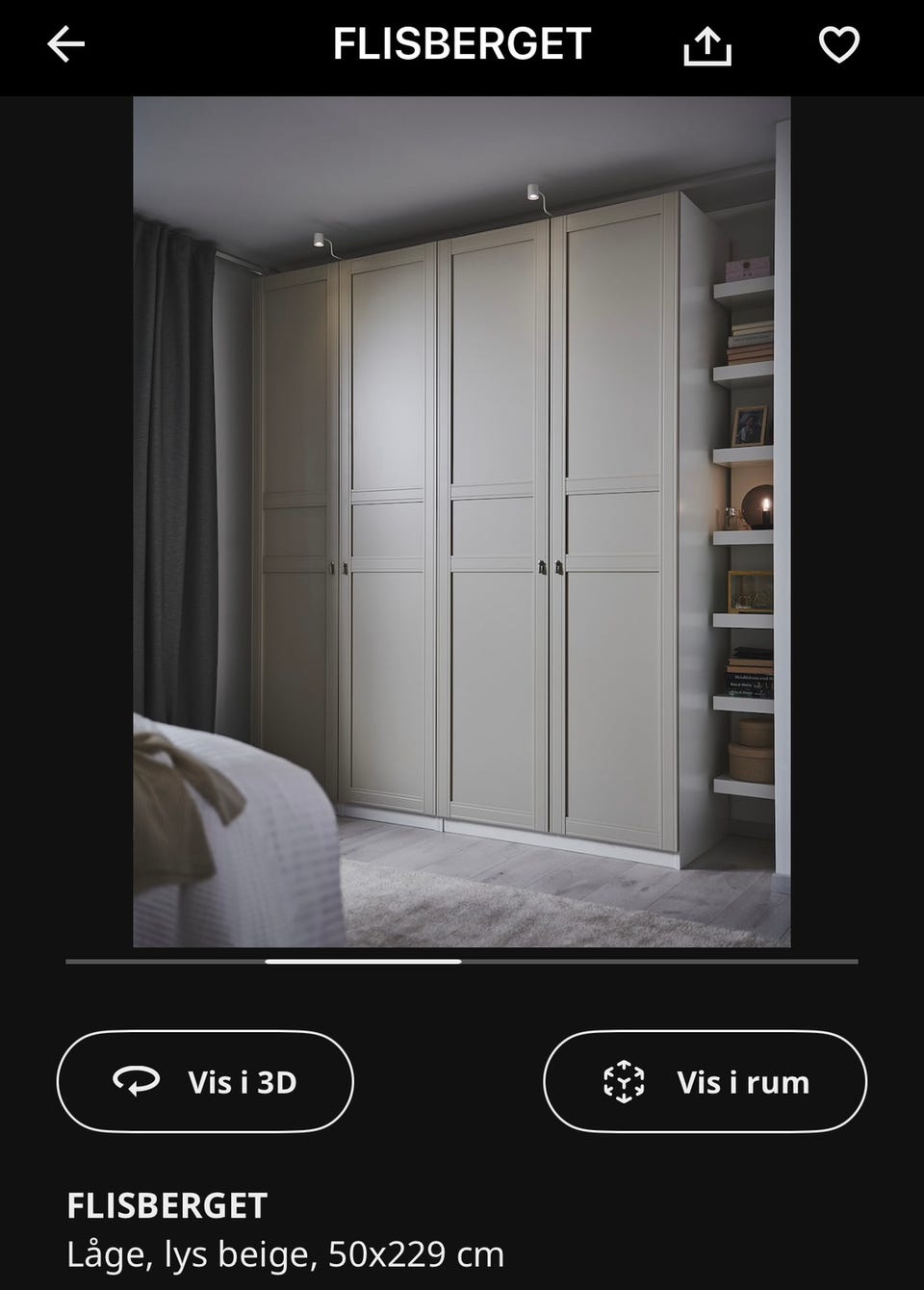This screenshot has height=1290, width=924.
Task: Tap the carousel progress bar under the image
Action: click(x=460, y=960)
